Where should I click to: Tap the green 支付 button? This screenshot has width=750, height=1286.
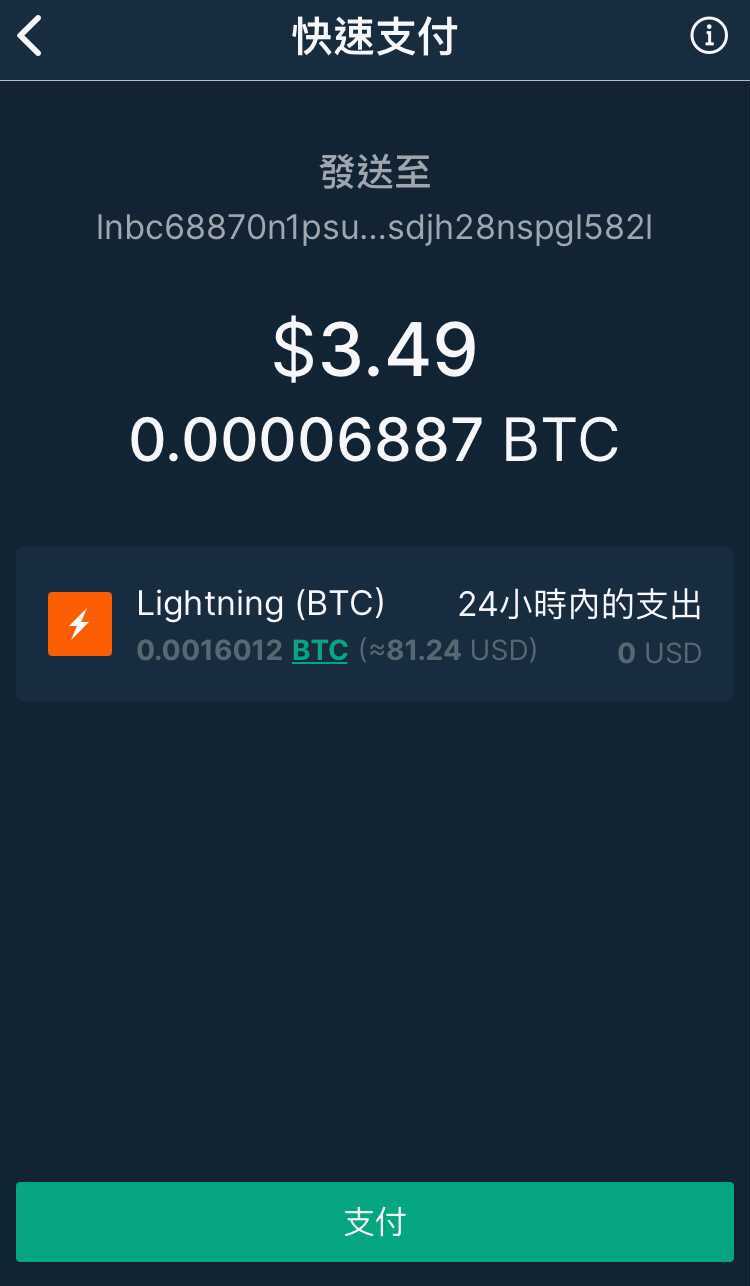[375, 1222]
